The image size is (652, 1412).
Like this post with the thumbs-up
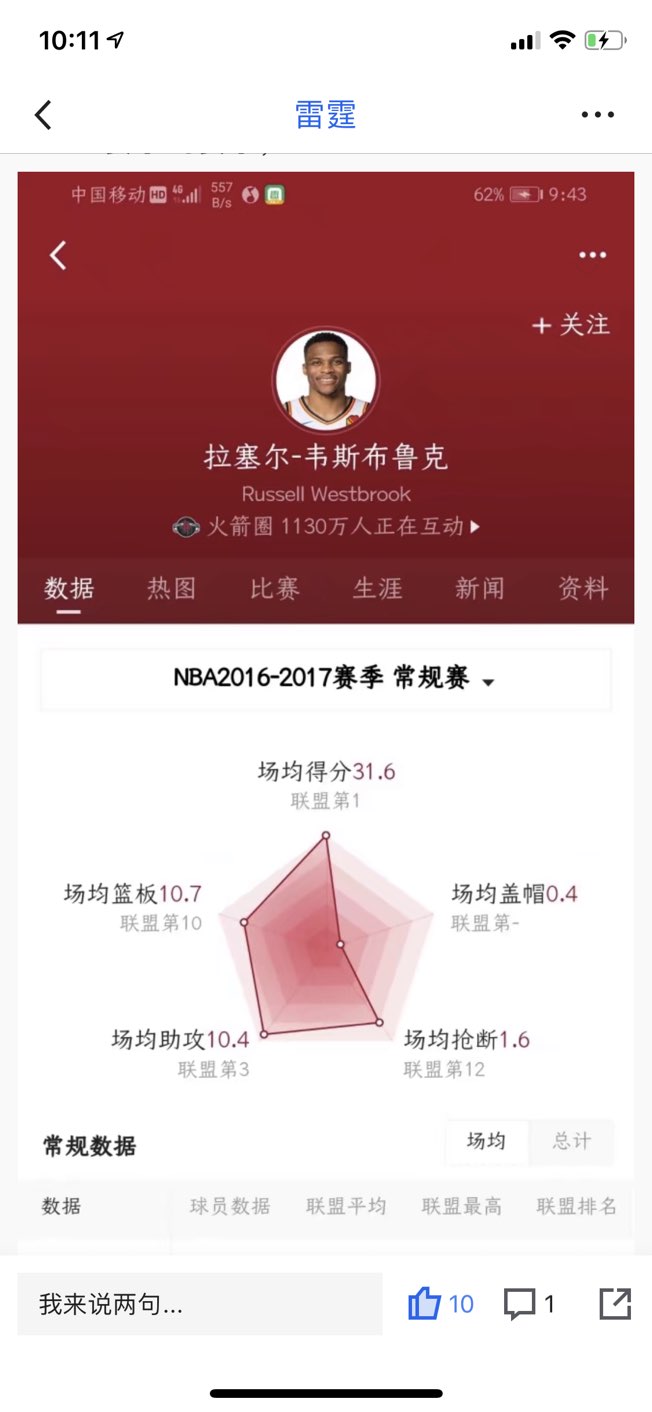[x=425, y=1304]
